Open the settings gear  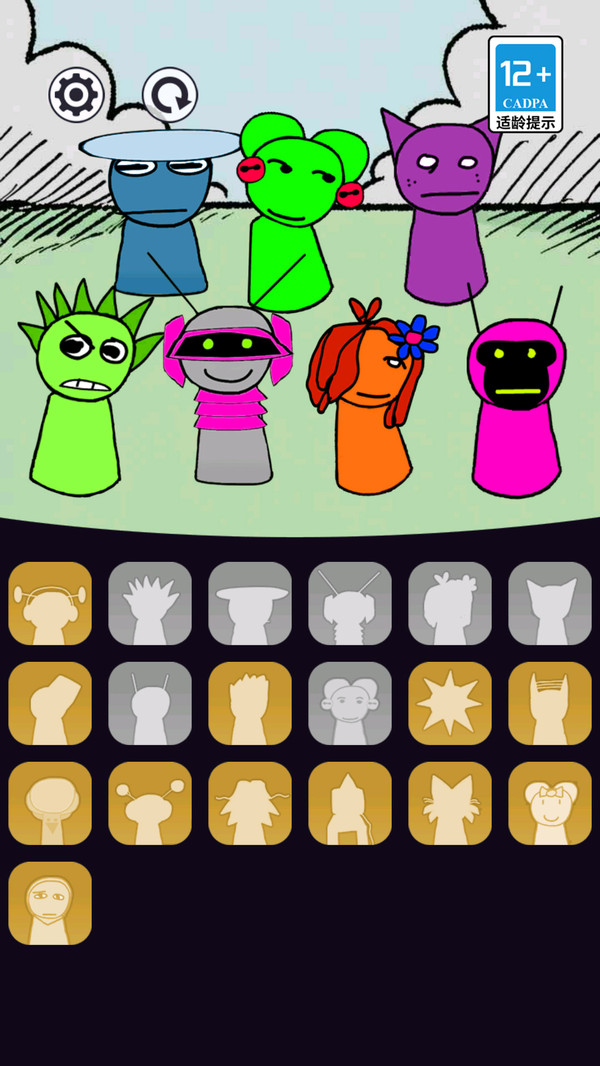(76, 95)
